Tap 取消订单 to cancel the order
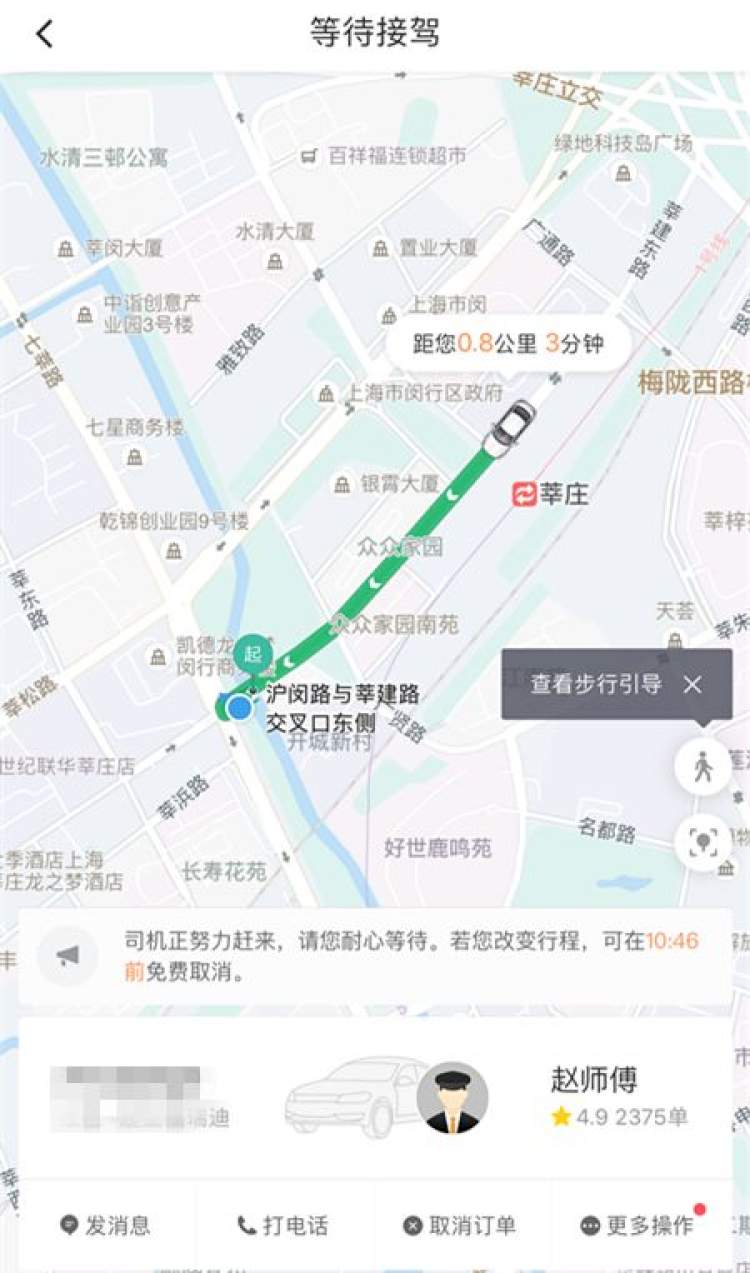 click(x=460, y=1225)
